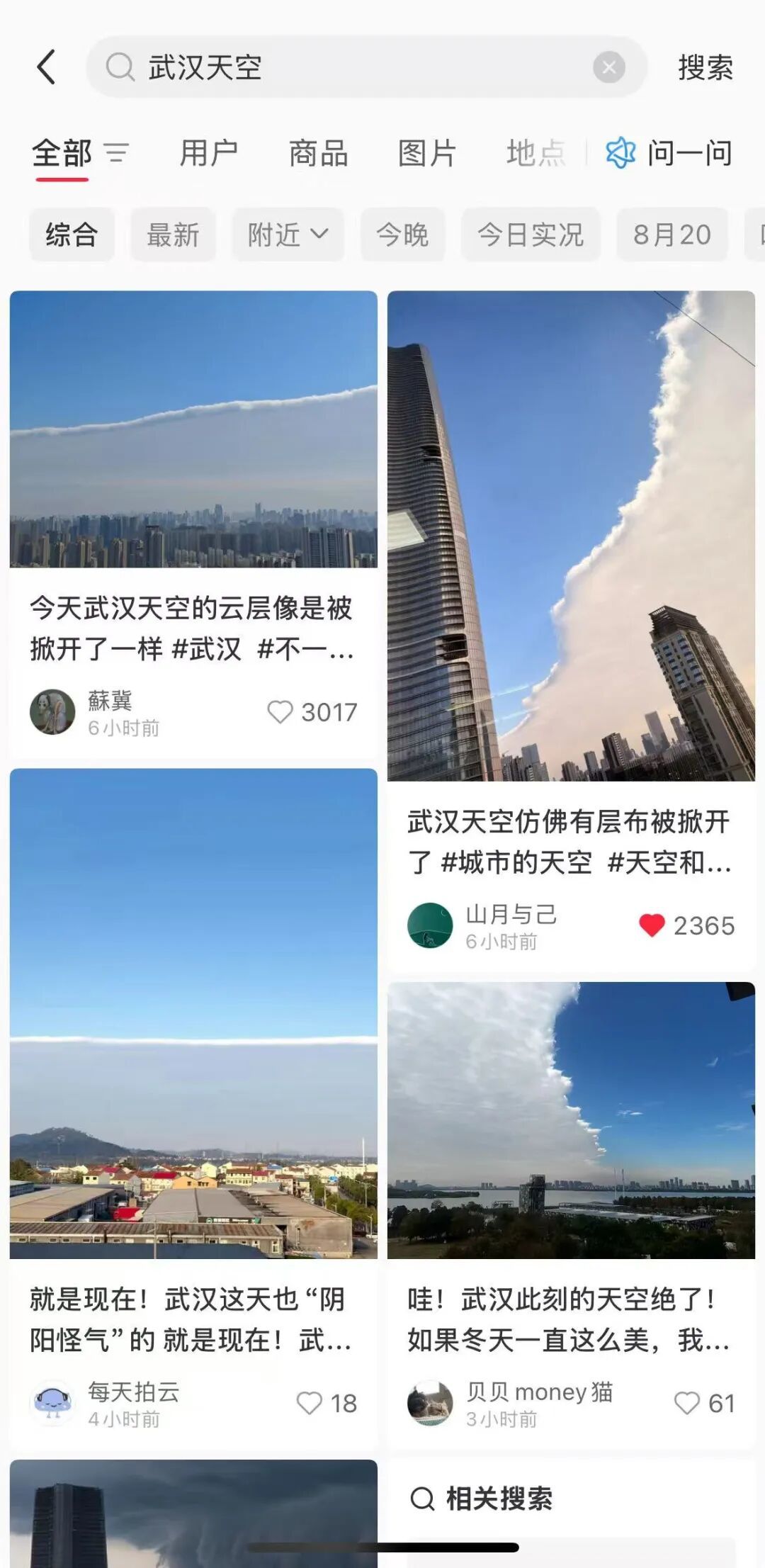765x1568 pixels.
Task: Unlike the post by 山月与己
Action: click(x=652, y=924)
